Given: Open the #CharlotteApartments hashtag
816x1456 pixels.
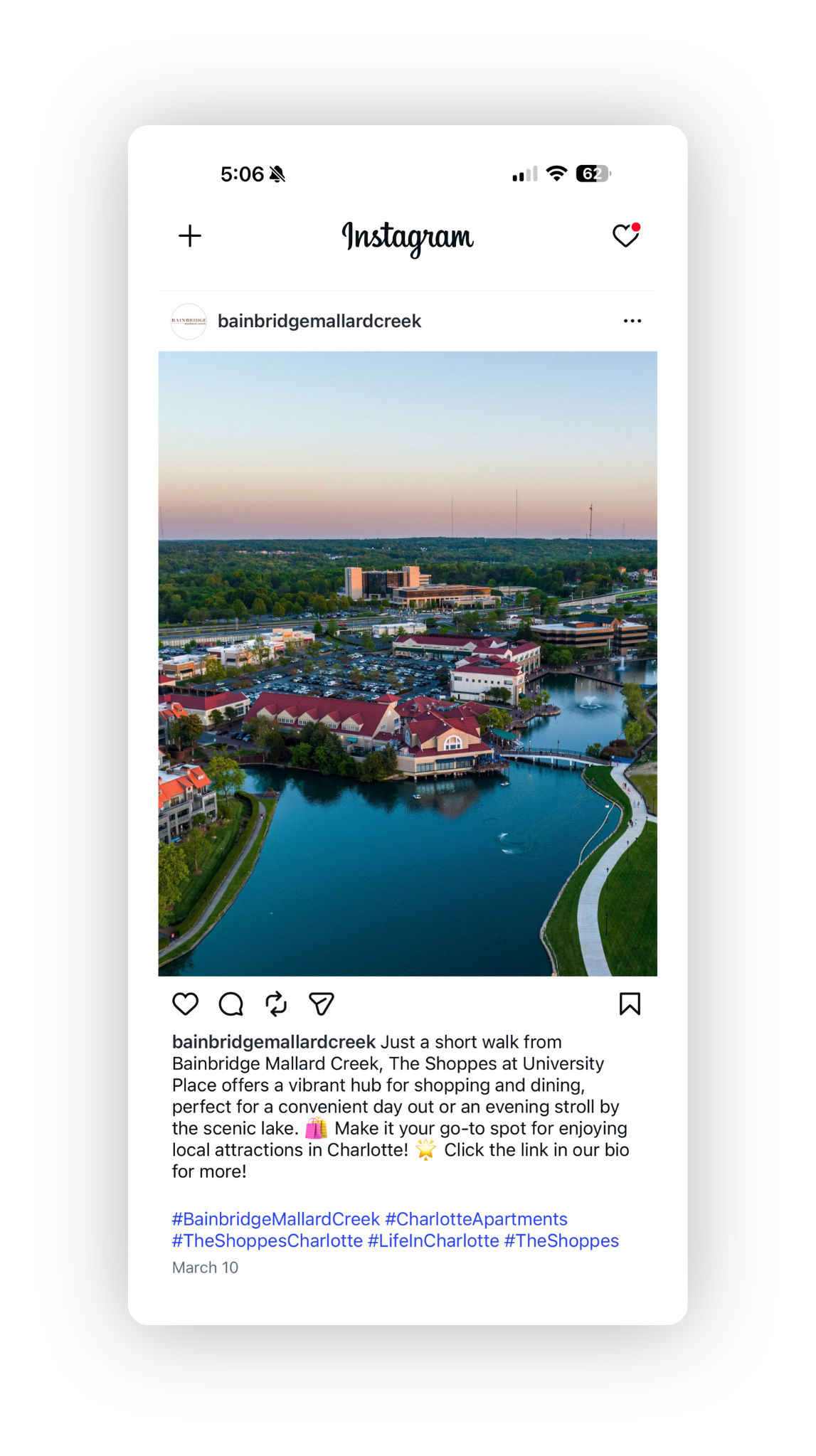Looking at the screenshot, I should coord(477,1218).
